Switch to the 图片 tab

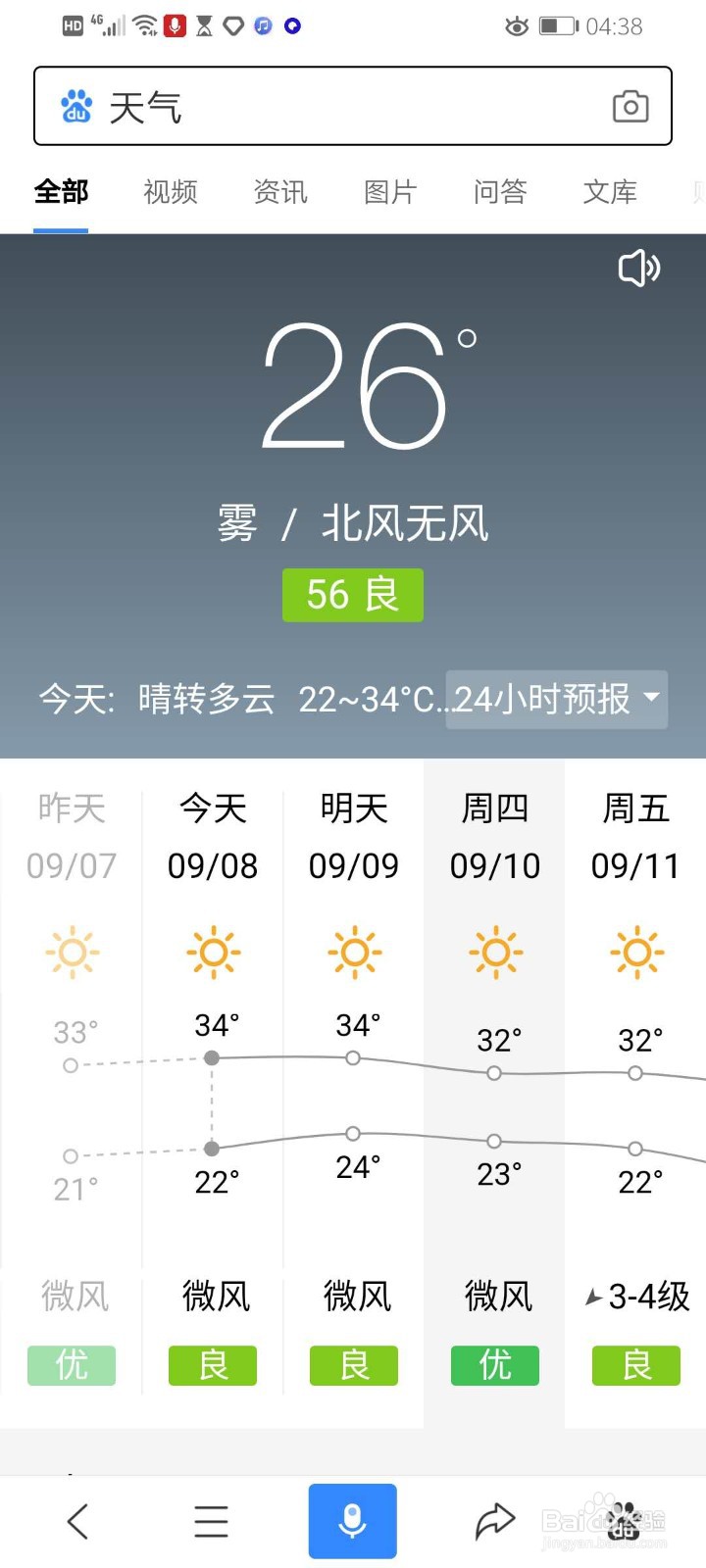click(x=389, y=192)
